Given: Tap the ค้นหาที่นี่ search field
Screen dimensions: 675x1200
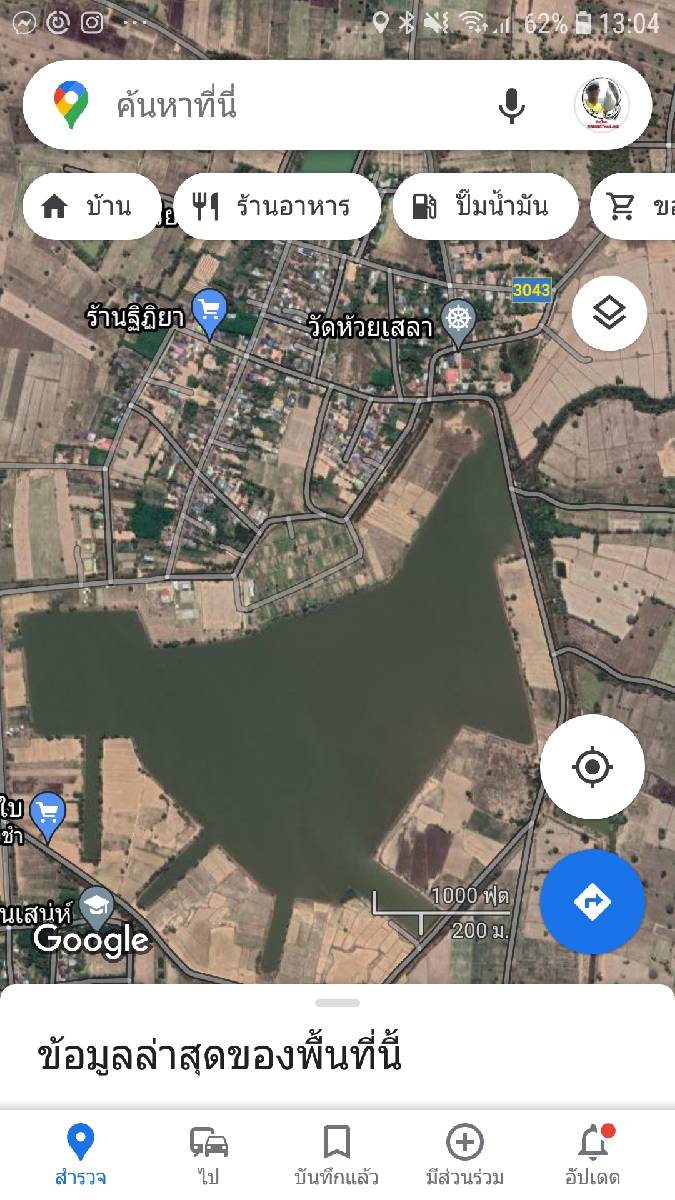Looking at the screenshot, I should [300, 105].
